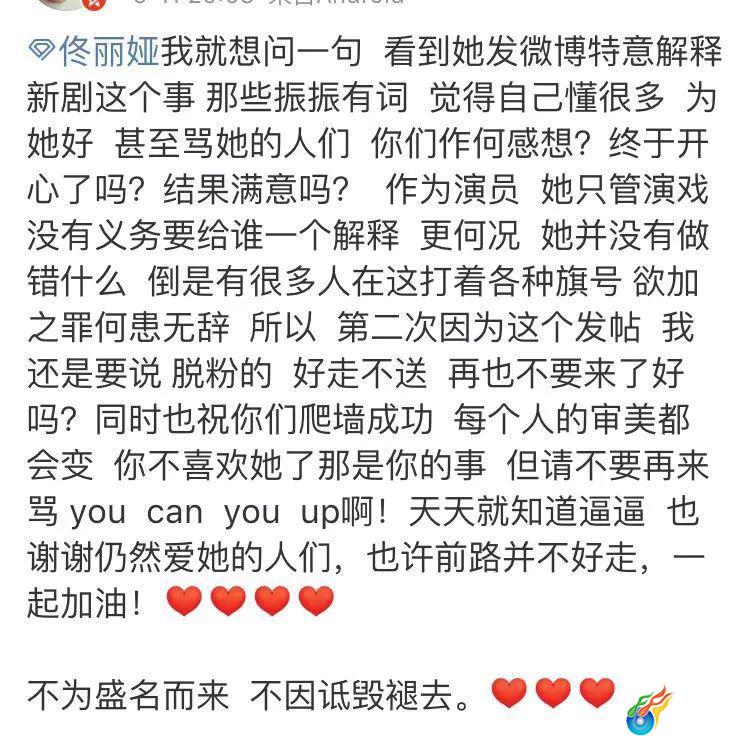Image resolution: width=750 pixels, height=743 pixels.
Task: Open the 佟丽娅 super topic link
Action: [95, 51]
